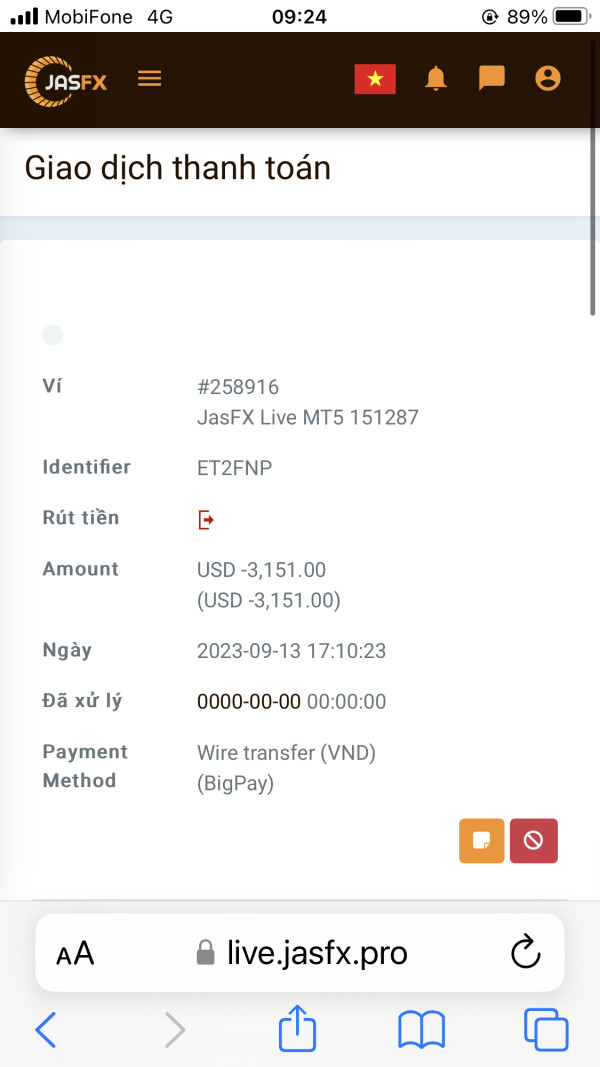Cancel the withdrawal with red button
The height and width of the screenshot is (1067, 600).
[x=534, y=840]
